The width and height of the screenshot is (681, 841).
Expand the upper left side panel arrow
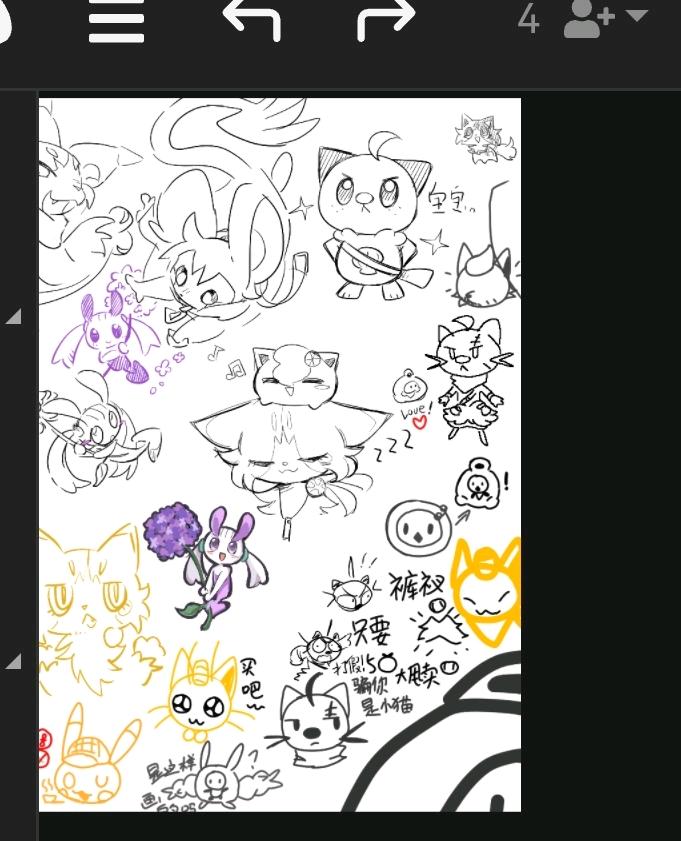coord(13,316)
